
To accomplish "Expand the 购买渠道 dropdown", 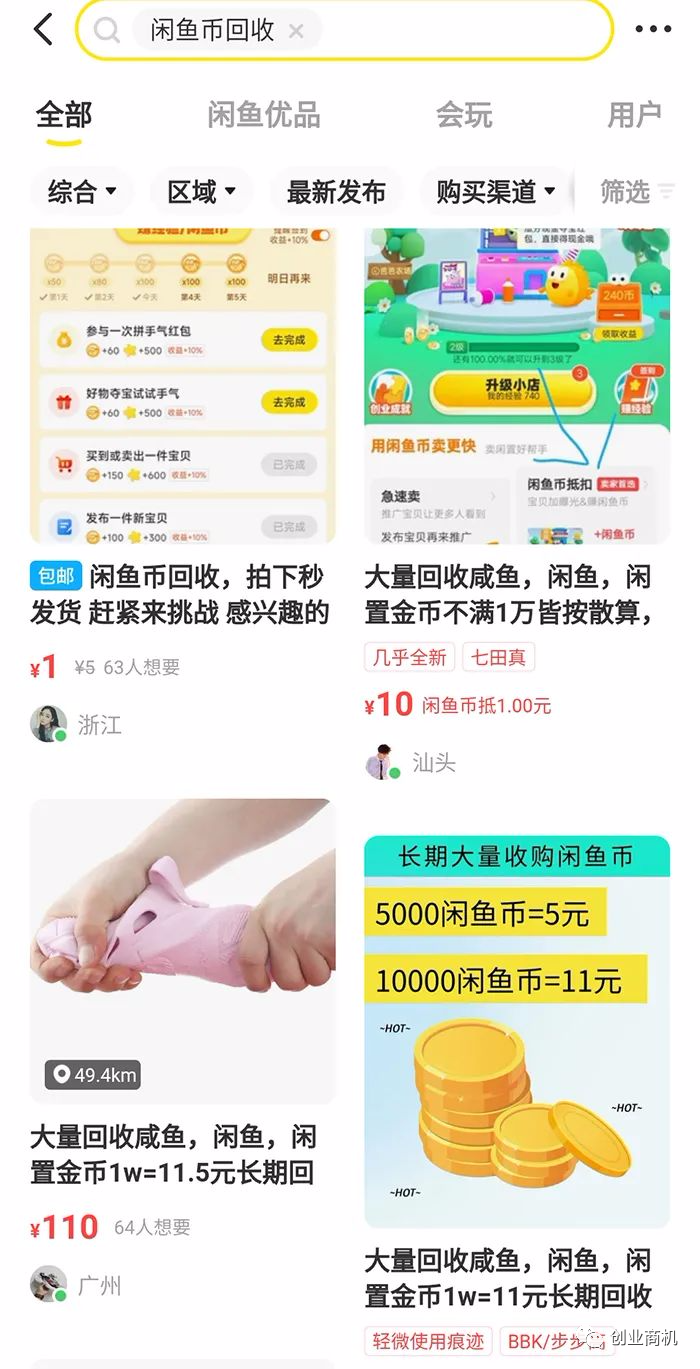I will [496, 191].
